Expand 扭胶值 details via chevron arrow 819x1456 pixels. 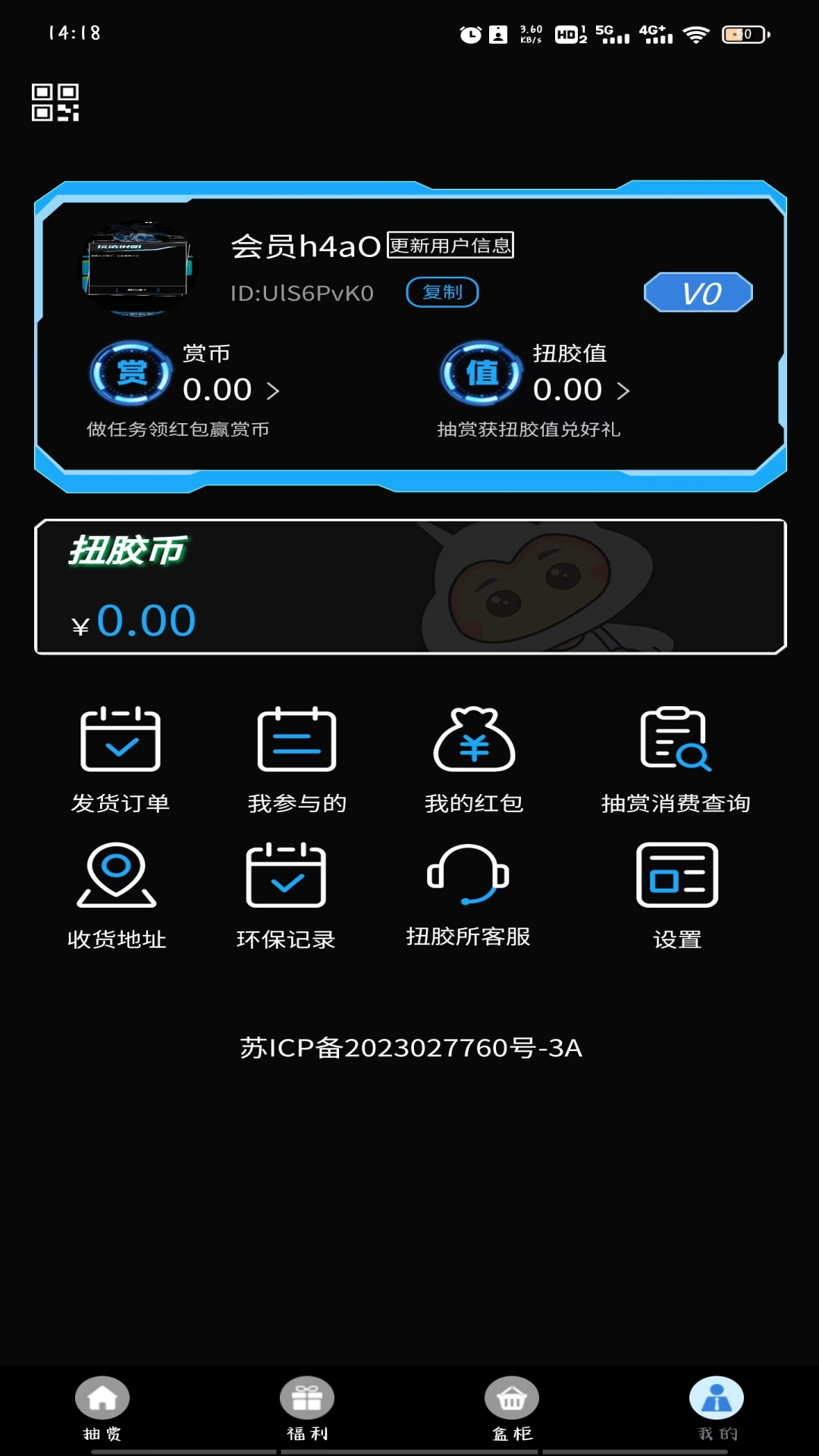[624, 391]
